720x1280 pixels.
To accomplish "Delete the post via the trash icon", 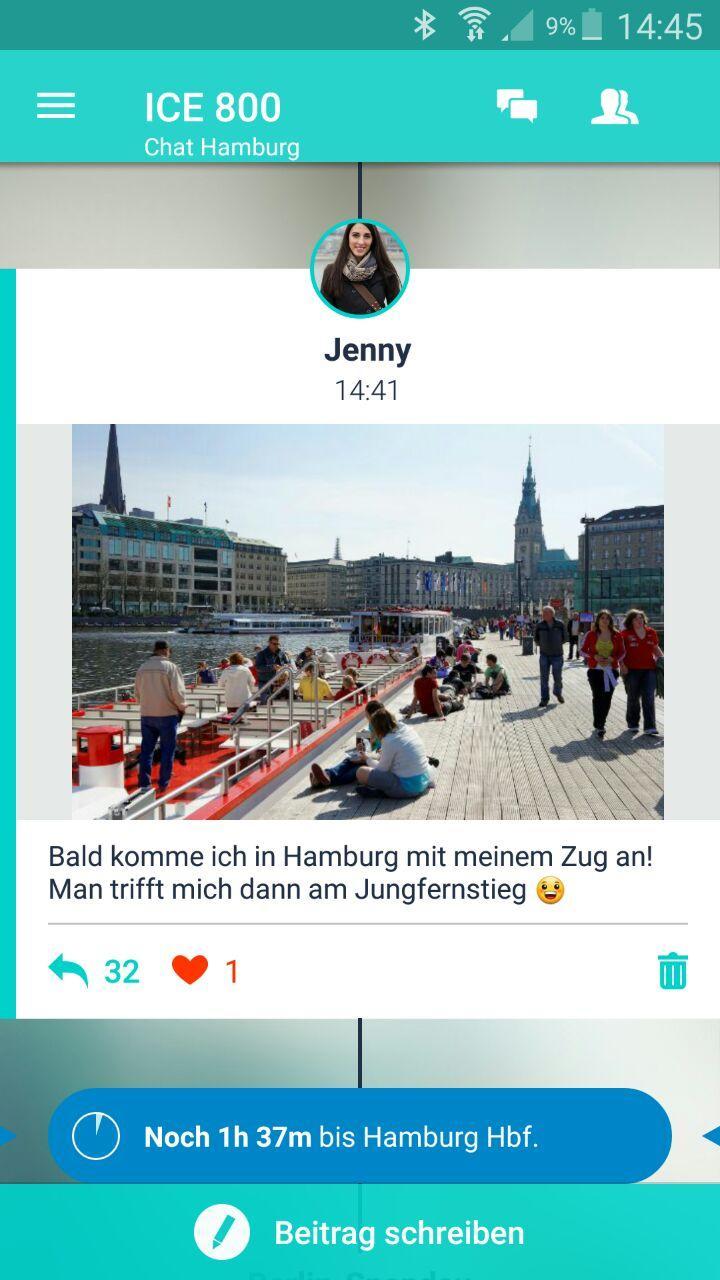I will (672, 967).
